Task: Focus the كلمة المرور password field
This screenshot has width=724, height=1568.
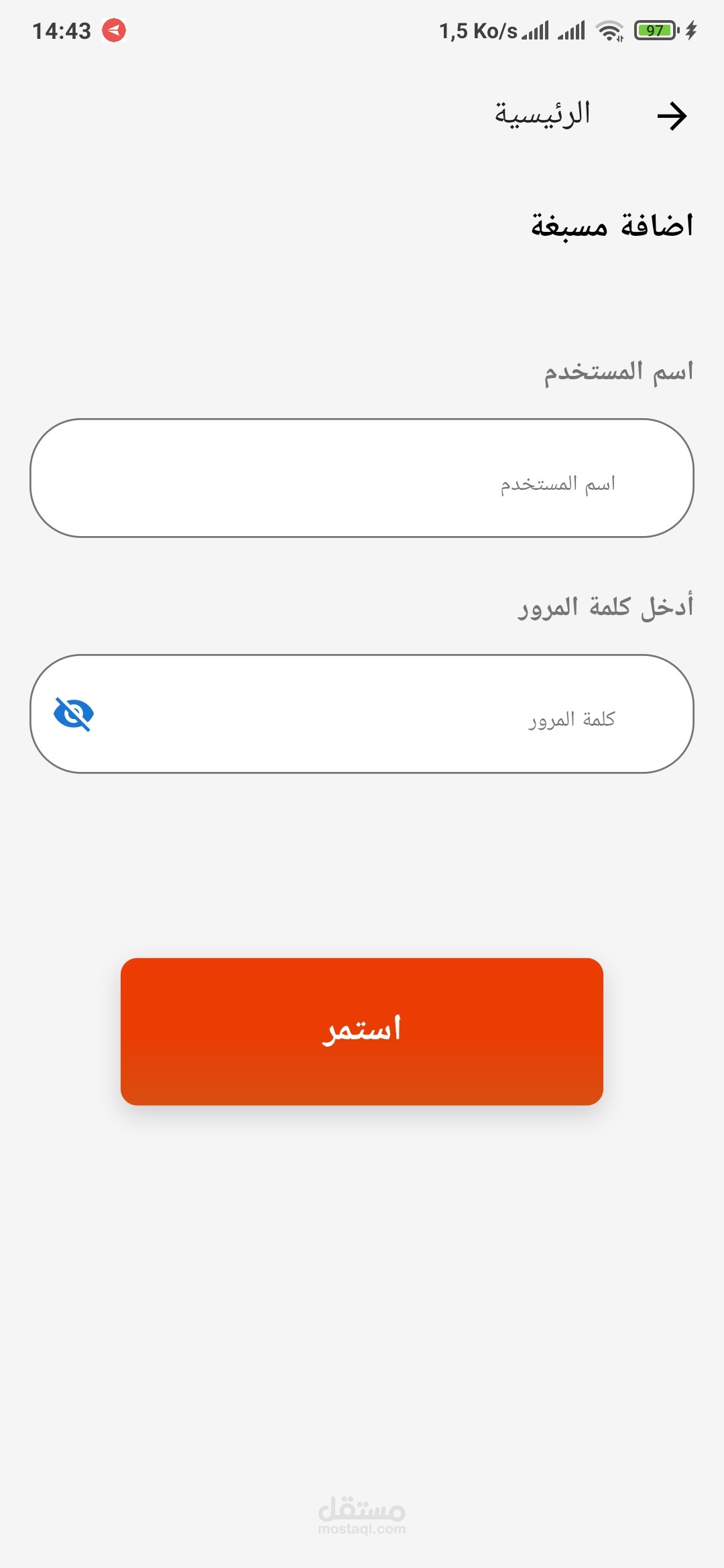Action: (x=362, y=714)
